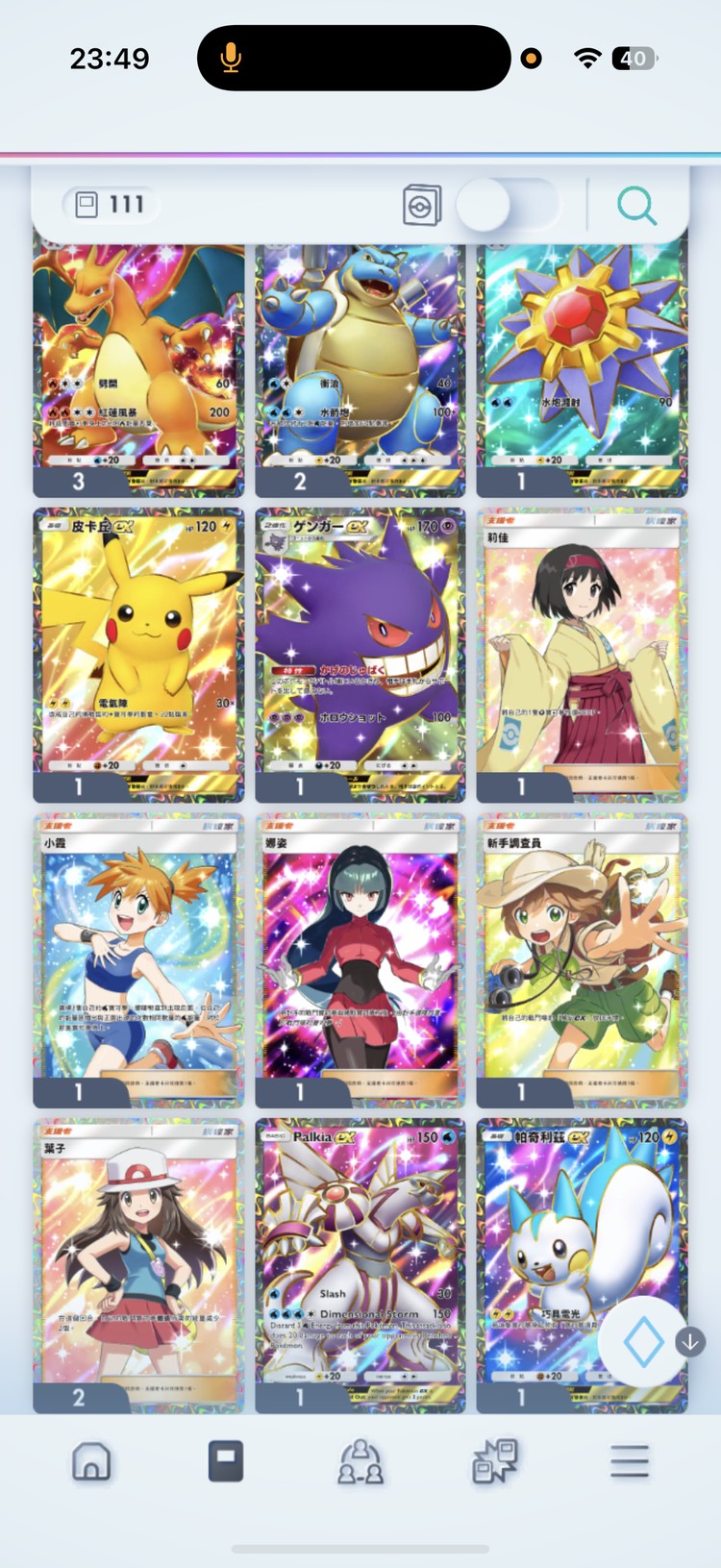Switch to the social friends tab
The image size is (721, 1568).
360,1461
